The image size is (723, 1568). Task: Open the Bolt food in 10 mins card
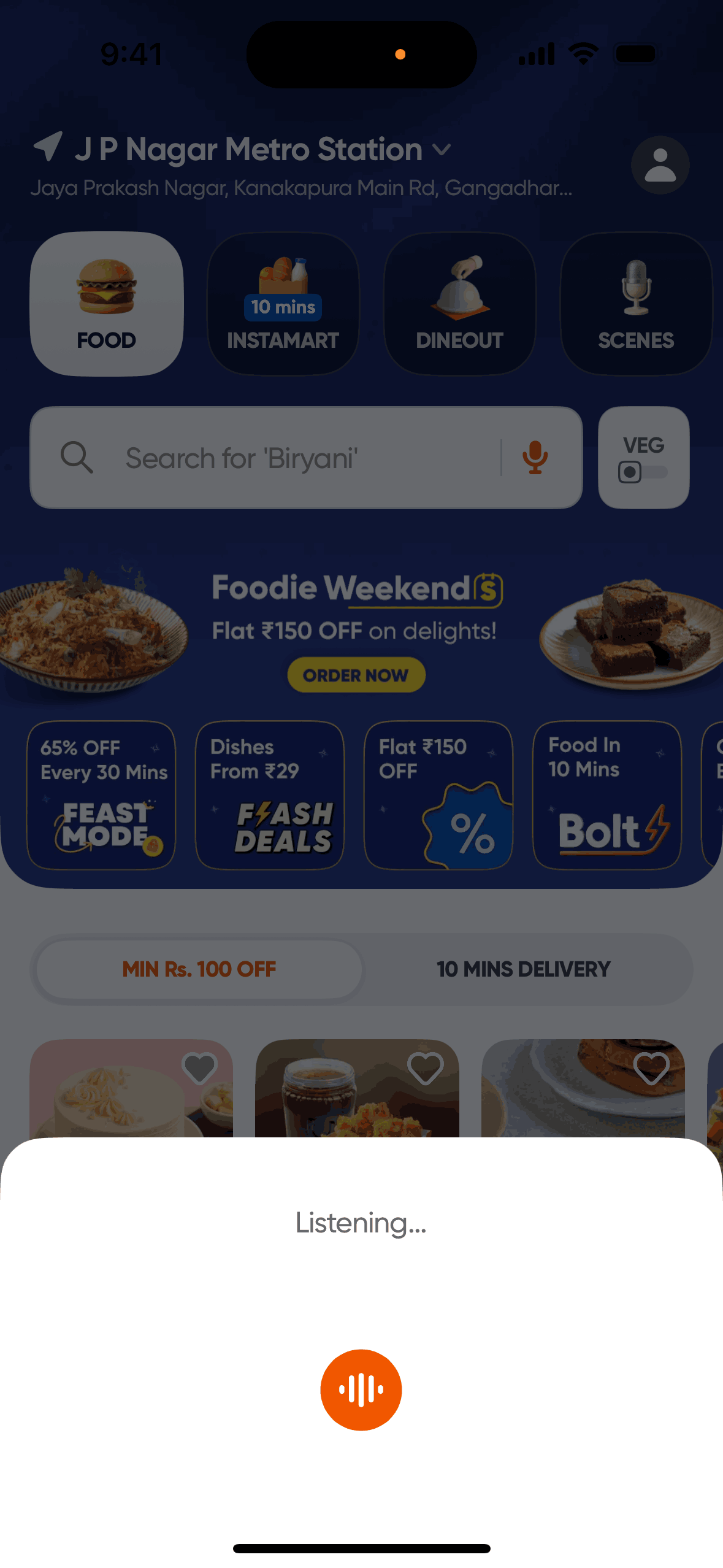pos(607,795)
